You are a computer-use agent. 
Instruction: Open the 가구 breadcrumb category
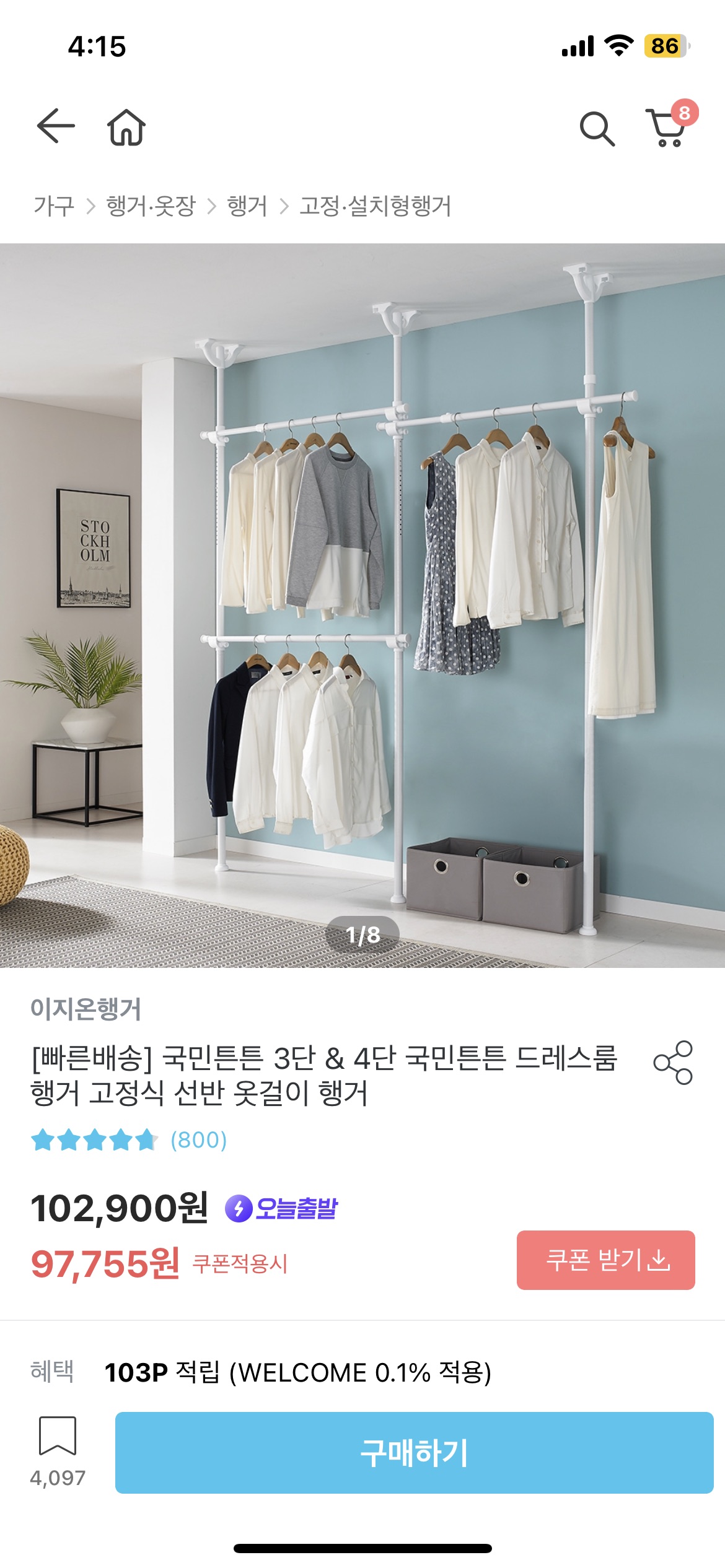[x=54, y=206]
